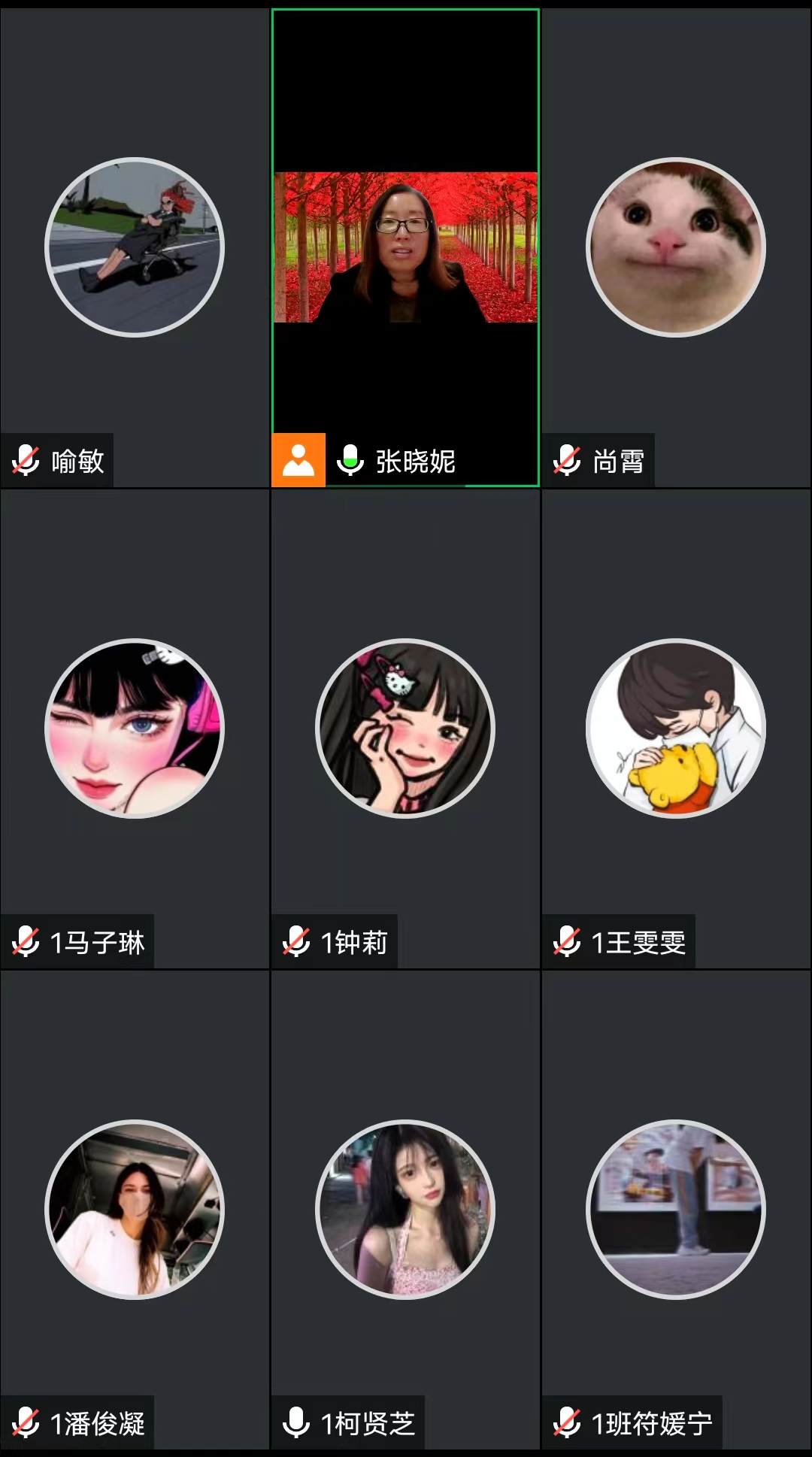Select 张晓妮's video tile
The width and height of the screenshot is (812, 1457).
click(x=405, y=247)
